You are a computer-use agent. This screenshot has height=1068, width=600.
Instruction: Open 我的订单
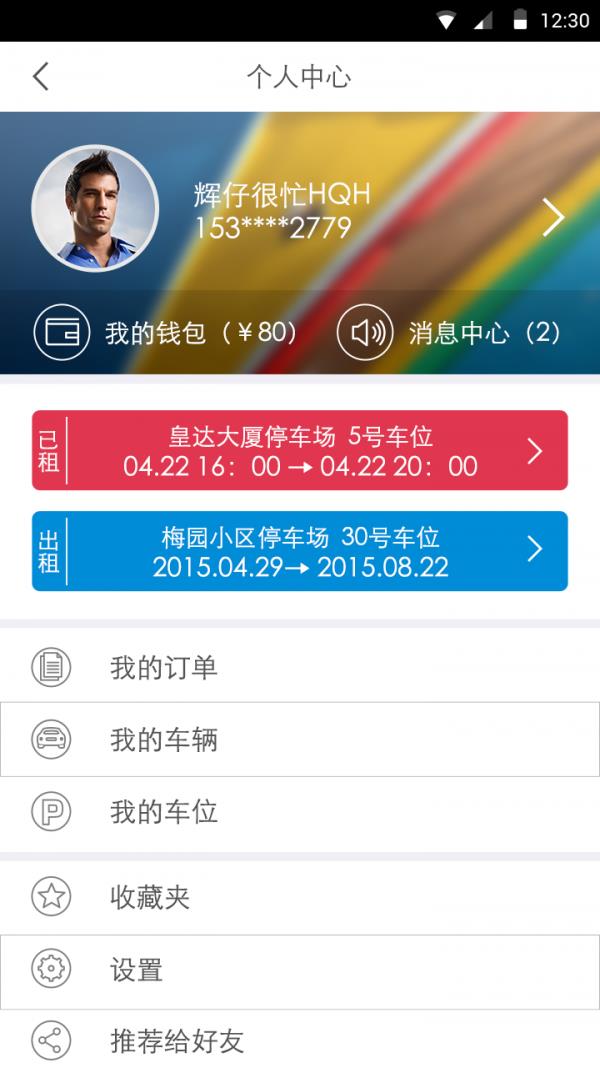[300, 667]
